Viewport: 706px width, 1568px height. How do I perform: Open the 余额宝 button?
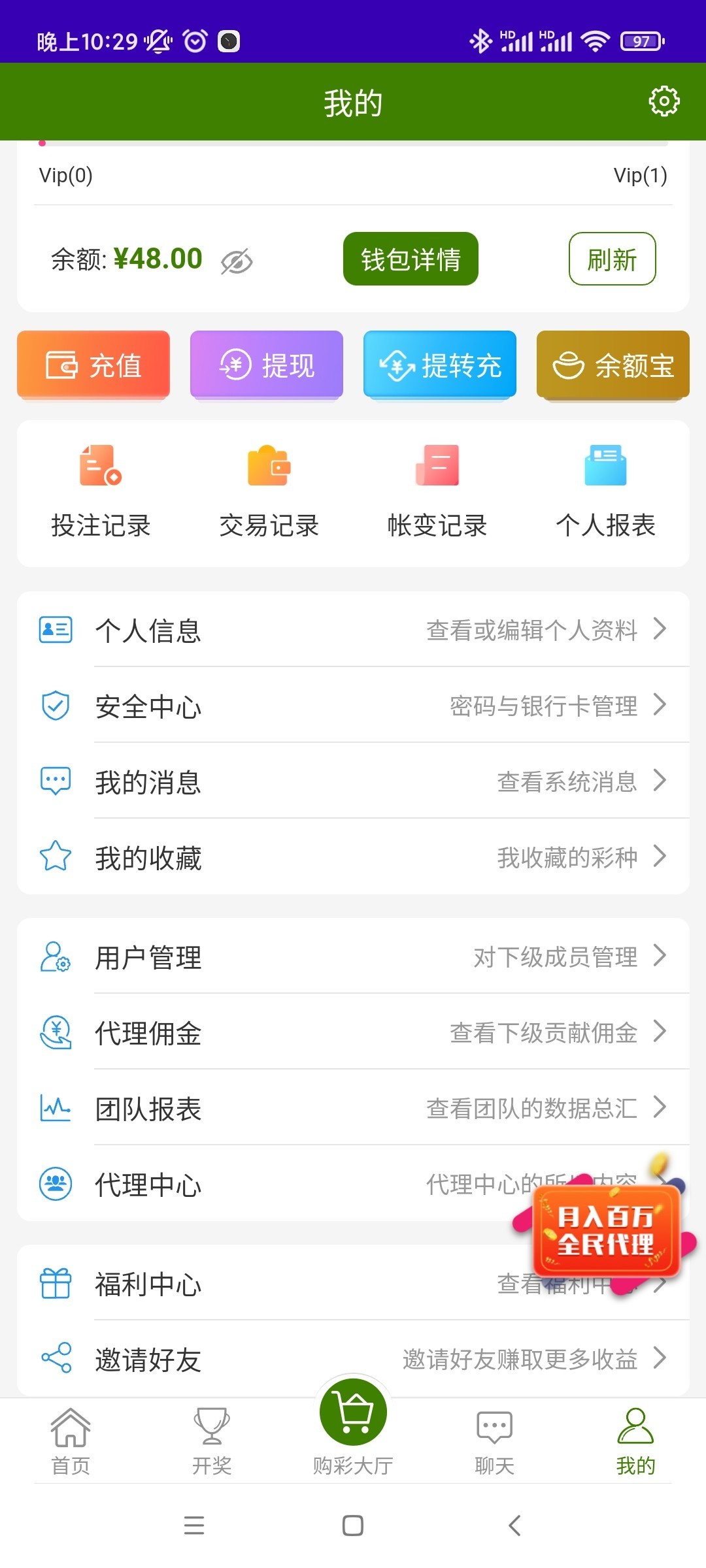(613, 365)
